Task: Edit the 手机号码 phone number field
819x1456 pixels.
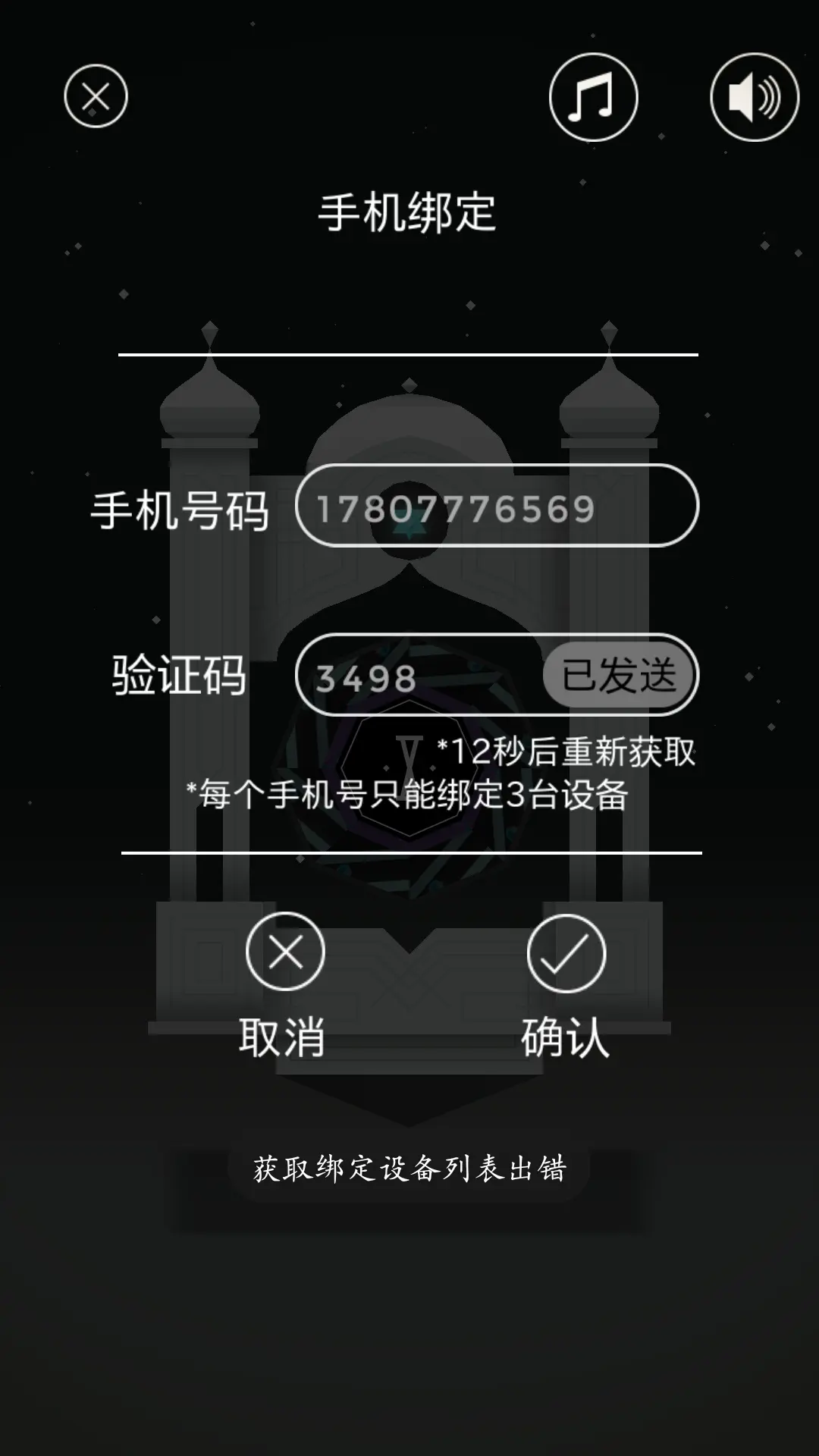Action: [x=496, y=507]
